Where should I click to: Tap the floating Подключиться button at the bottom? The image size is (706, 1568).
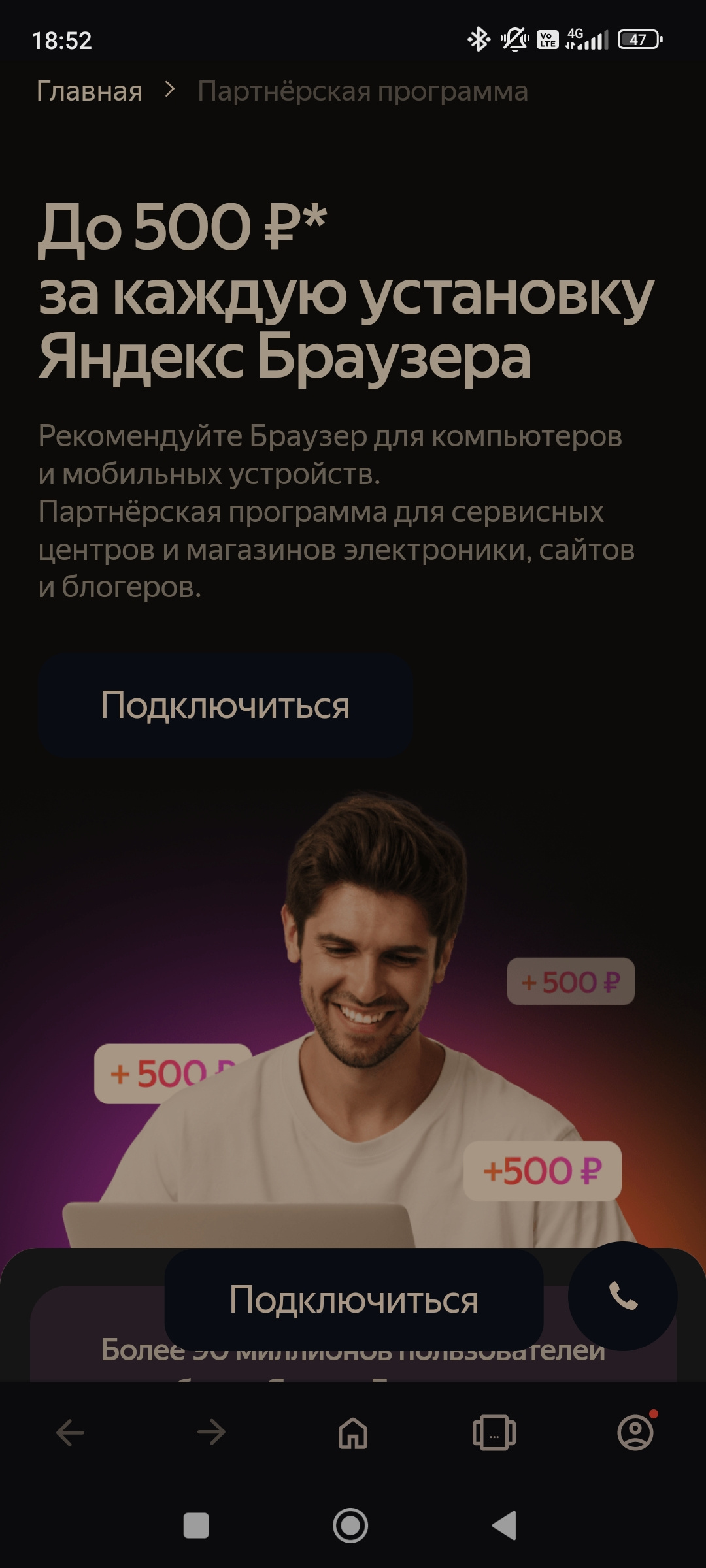point(354,1299)
